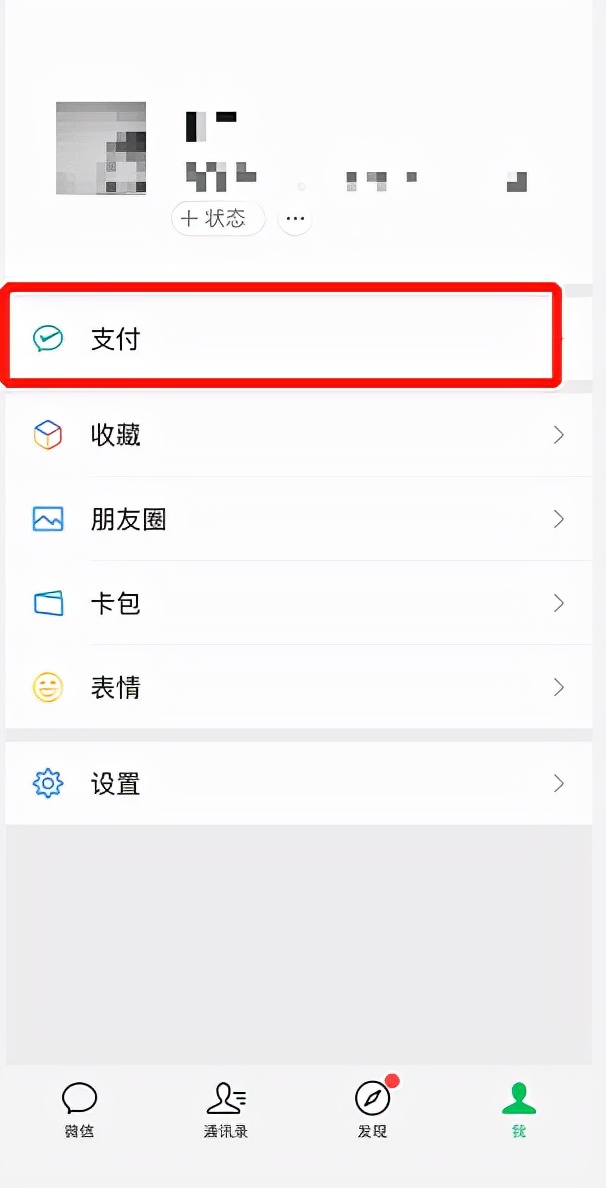Switch to the 通讯录 contacts tab

[x=226, y=1108]
